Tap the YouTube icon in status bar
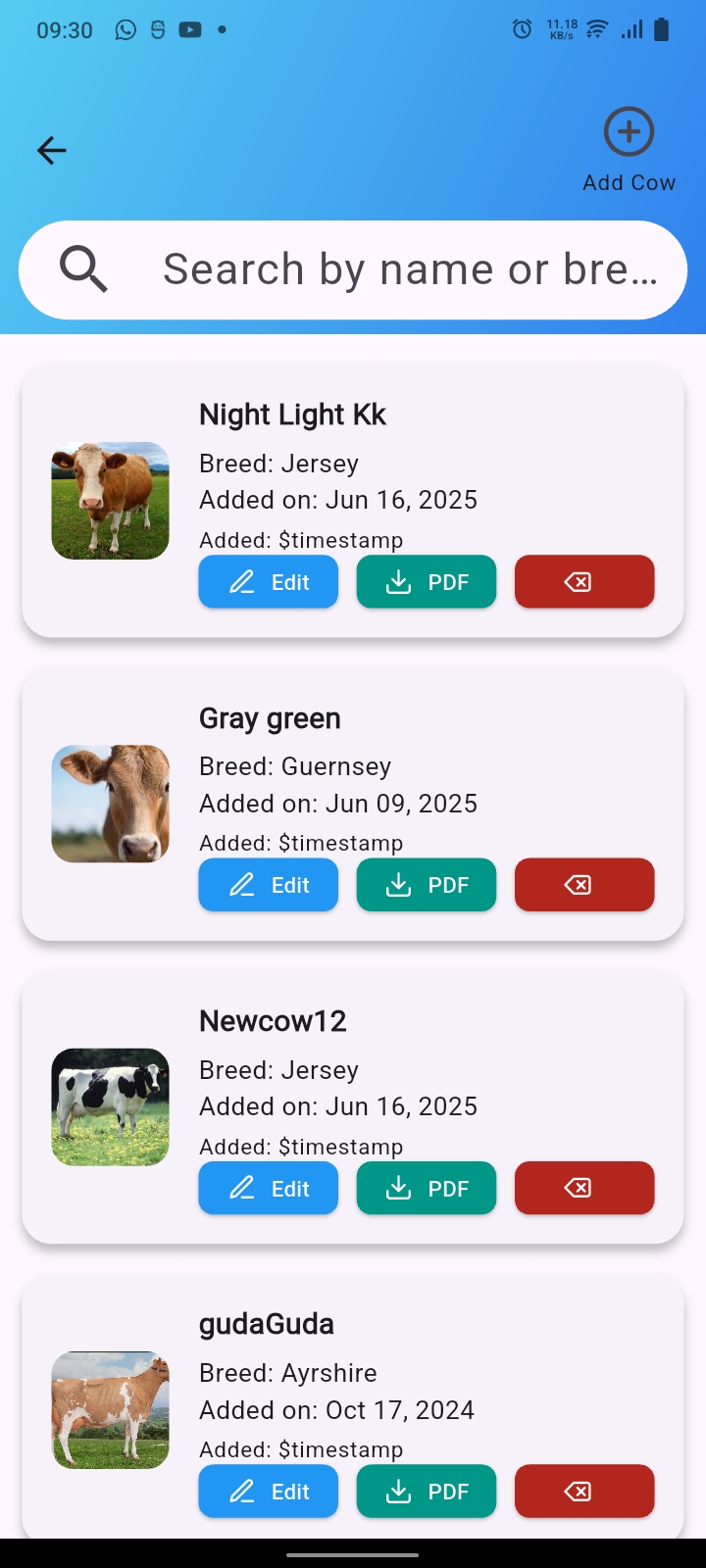Screen dimensions: 706x1568 pyautogui.click(x=189, y=29)
